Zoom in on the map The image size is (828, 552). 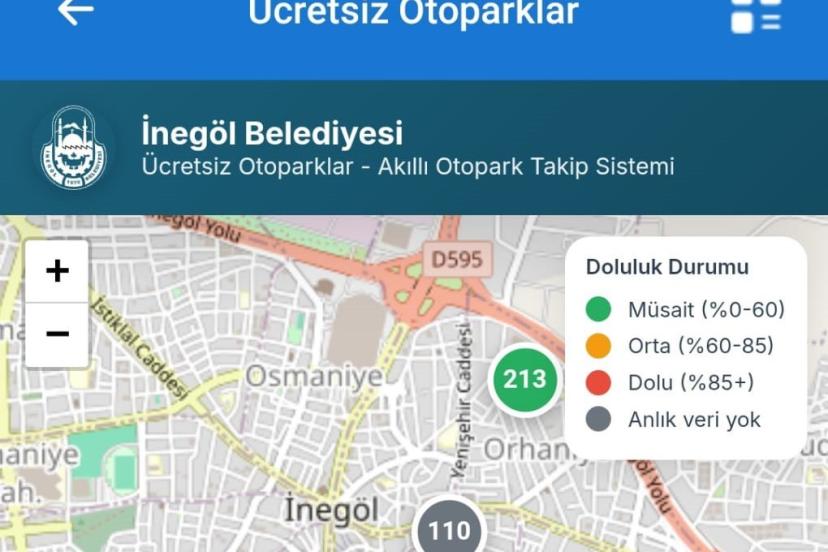(57, 271)
